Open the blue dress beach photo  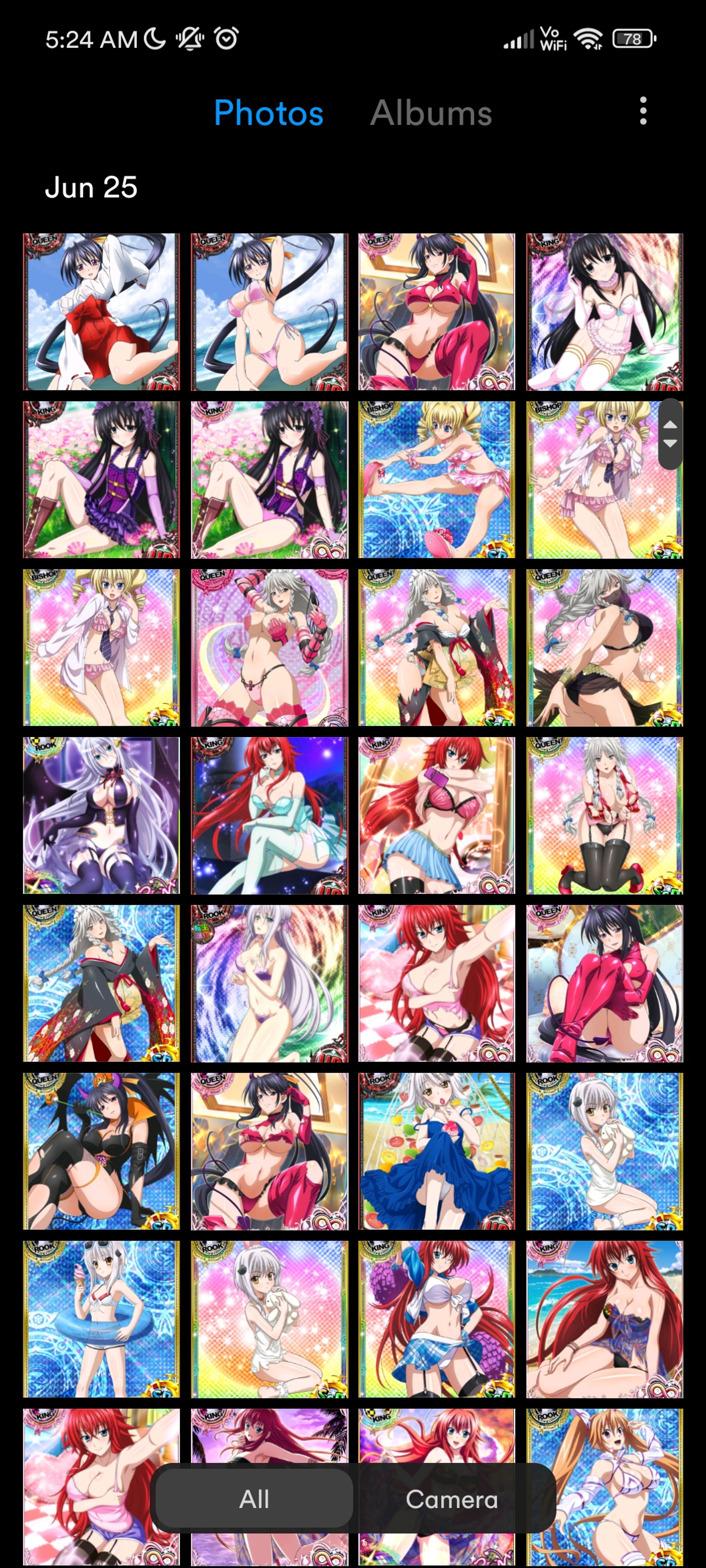pos(436,1150)
